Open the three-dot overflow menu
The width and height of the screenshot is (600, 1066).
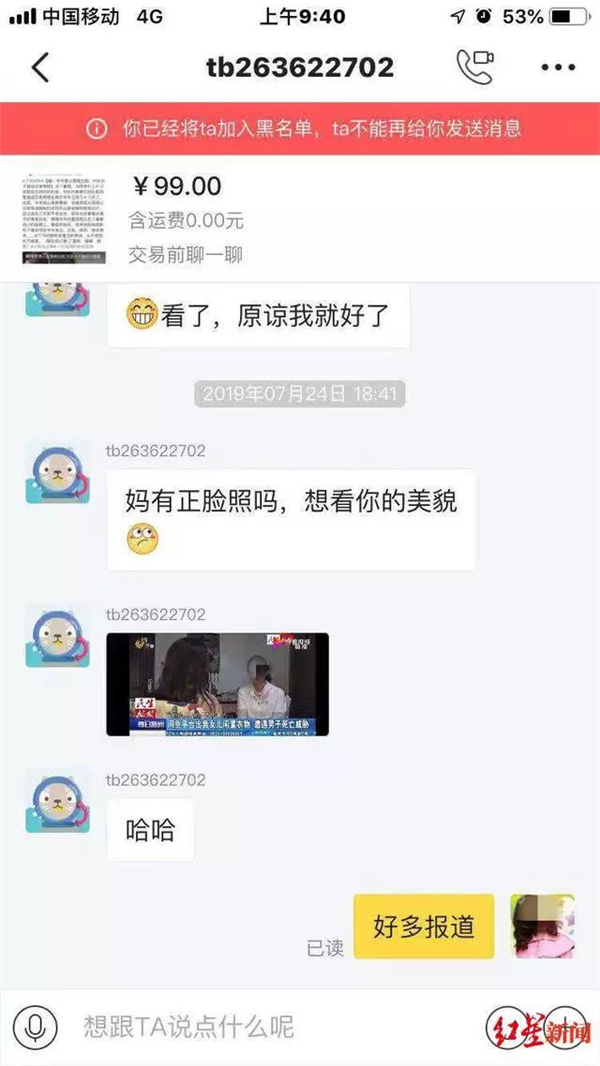point(558,68)
